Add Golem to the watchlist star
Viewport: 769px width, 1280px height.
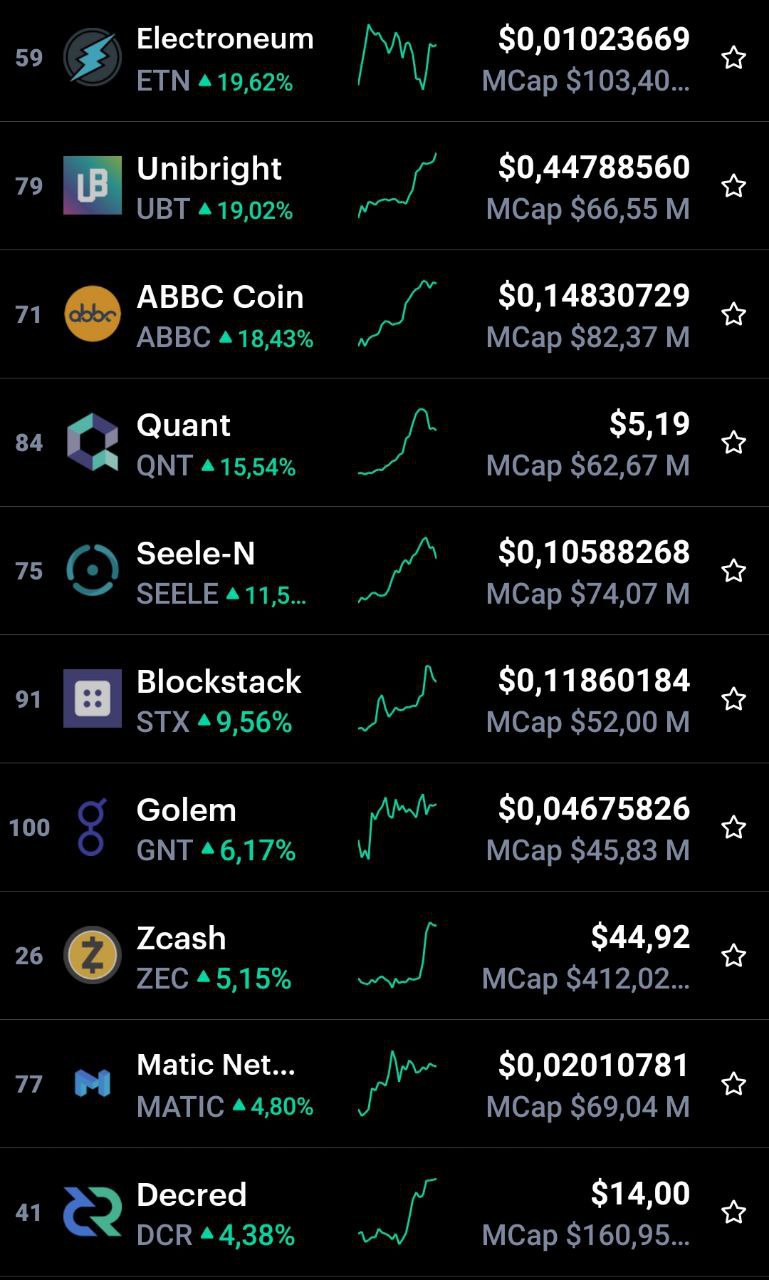click(734, 827)
